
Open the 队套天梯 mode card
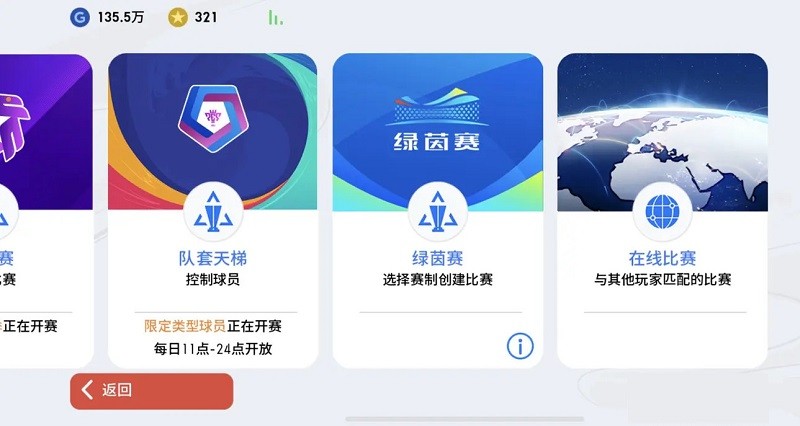point(212,210)
